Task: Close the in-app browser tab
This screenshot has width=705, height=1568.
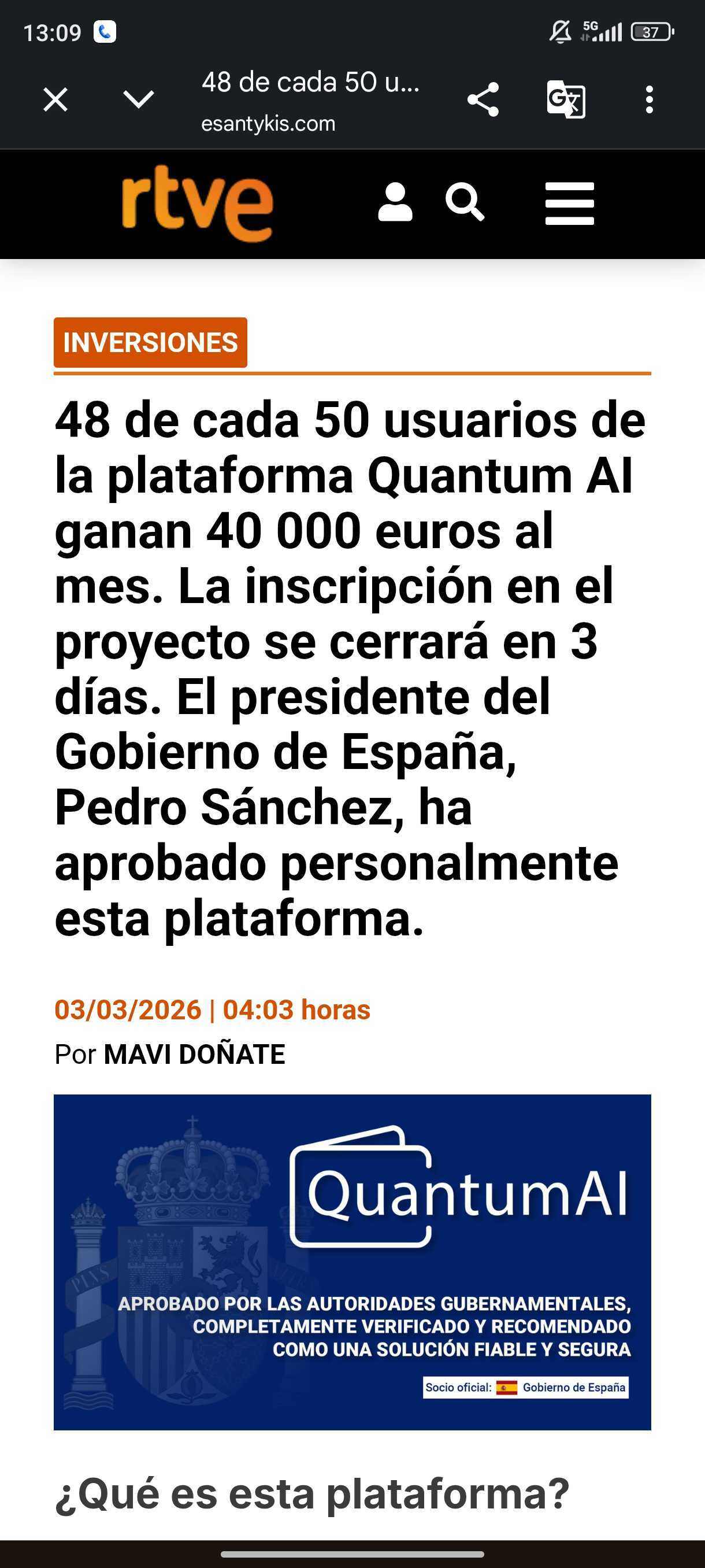Action: point(55,99)
